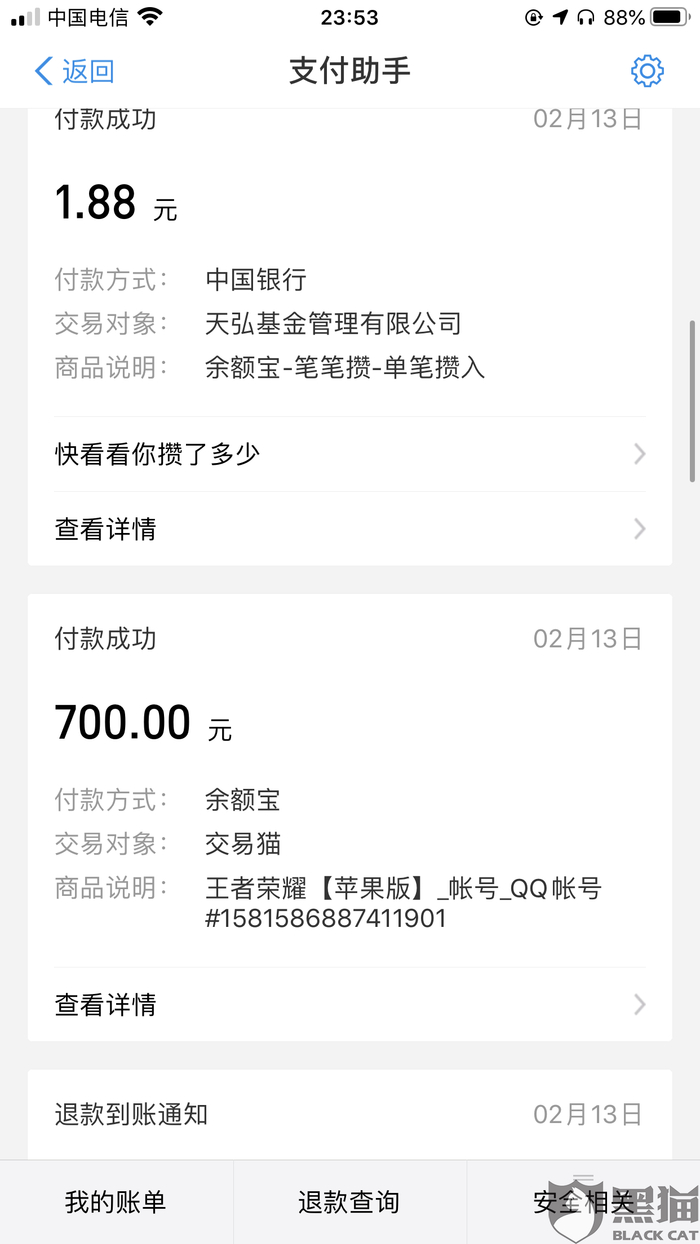Open the 退款到账通知 card

tap(349, 1114)
